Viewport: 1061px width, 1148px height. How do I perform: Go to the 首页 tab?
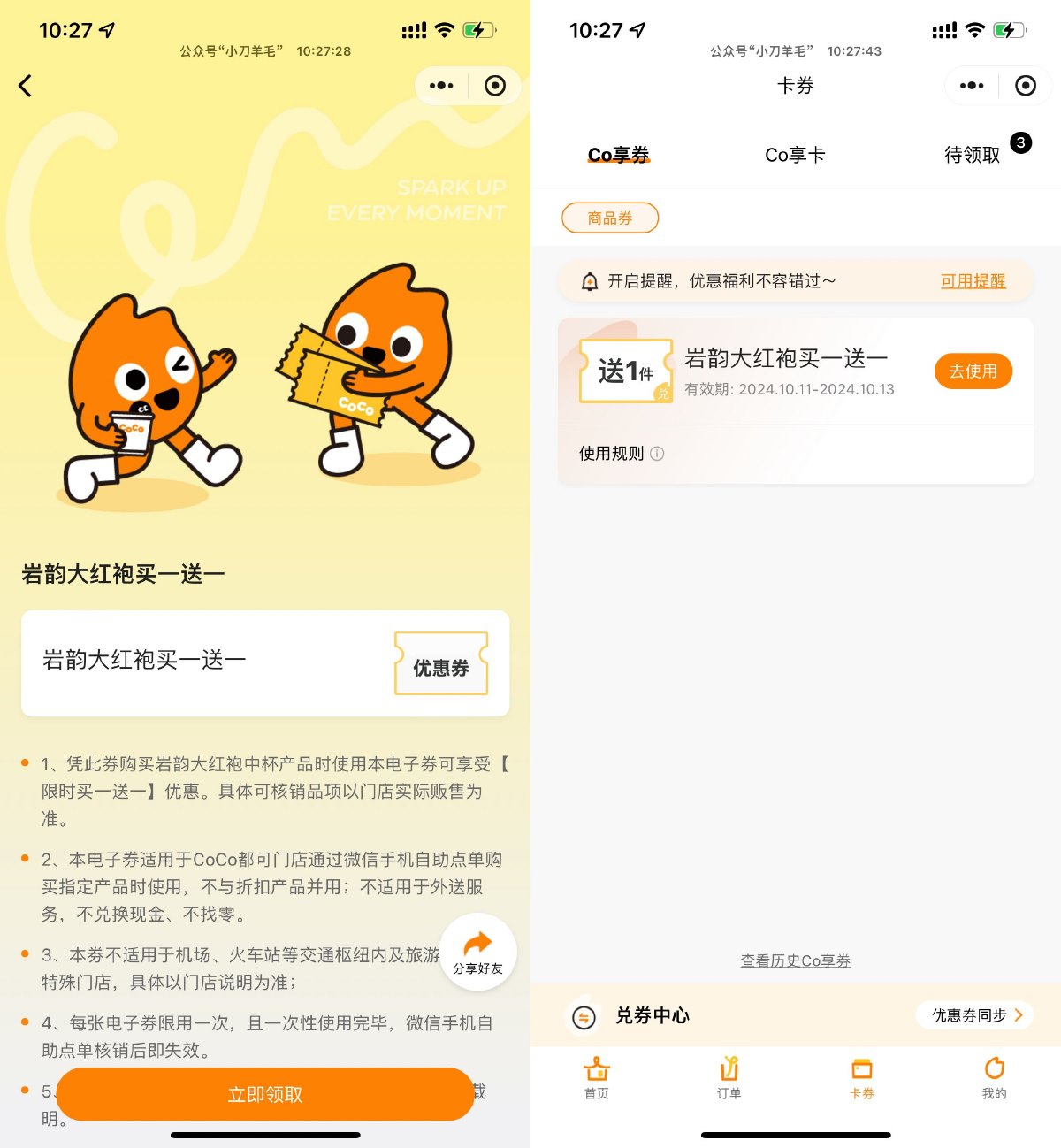597,1077
